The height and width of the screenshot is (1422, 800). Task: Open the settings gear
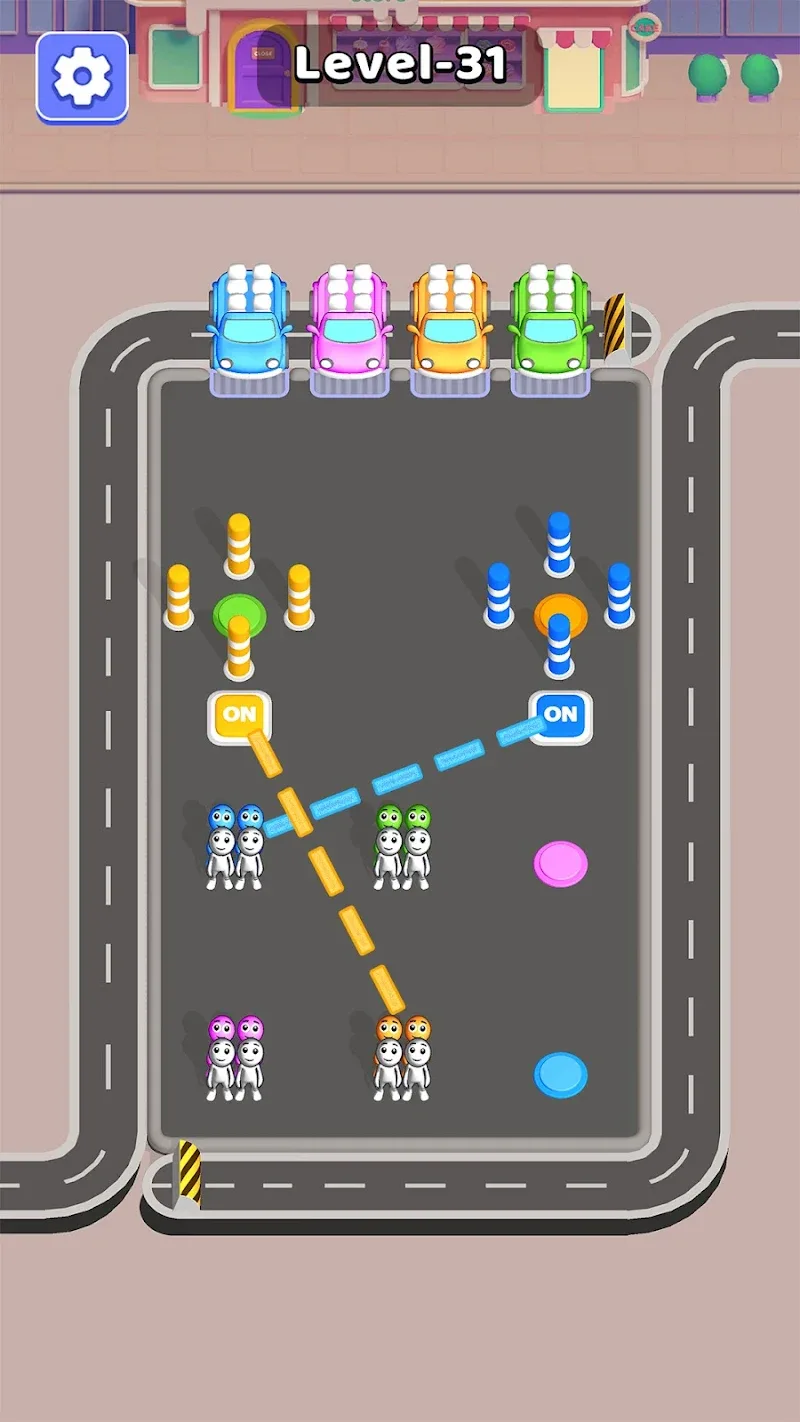(82, 77)
